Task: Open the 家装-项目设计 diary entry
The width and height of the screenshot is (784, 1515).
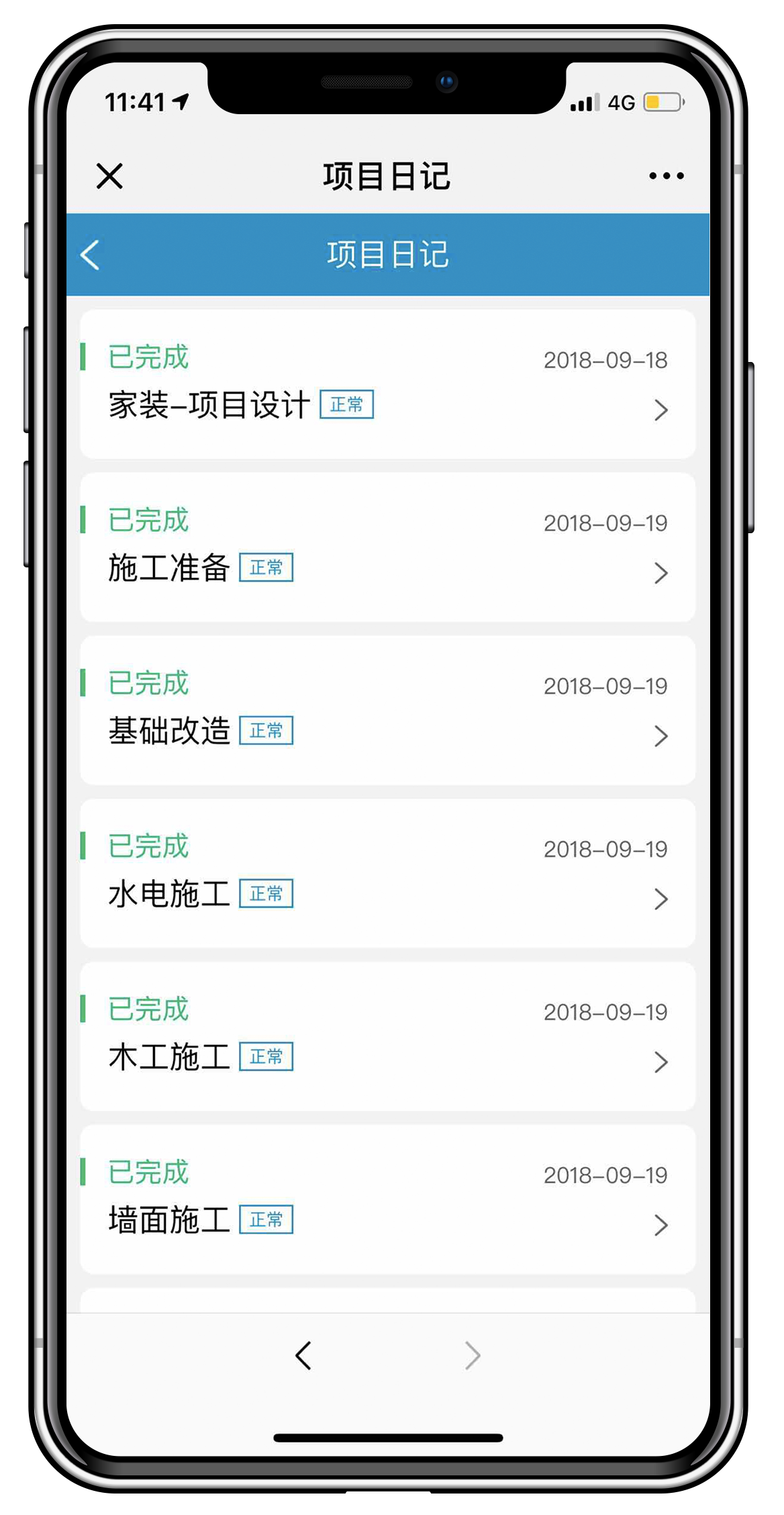Action: click(387, 385)
